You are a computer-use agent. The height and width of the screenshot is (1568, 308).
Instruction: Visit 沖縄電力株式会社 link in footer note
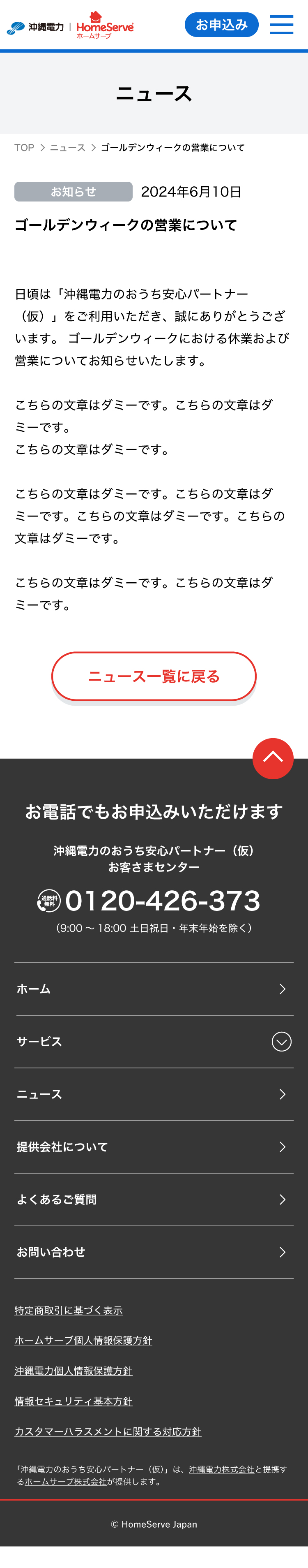(x=221, y=1469)
